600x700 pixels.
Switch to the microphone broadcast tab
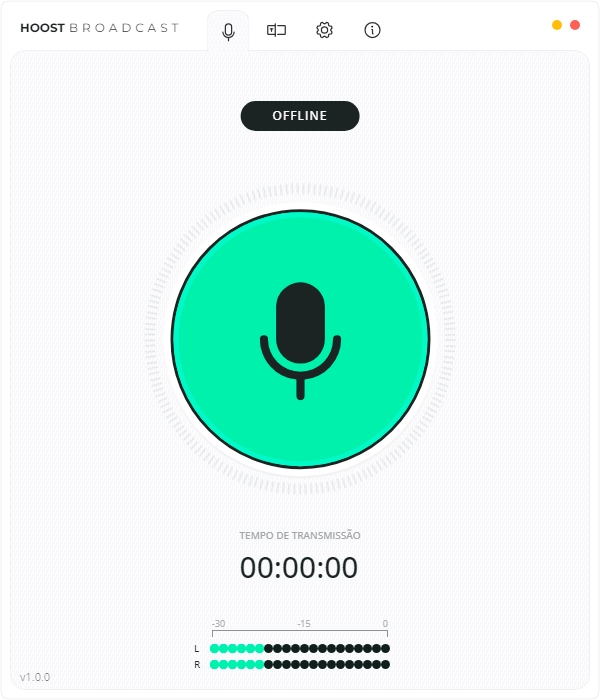(x=228, y=31)
